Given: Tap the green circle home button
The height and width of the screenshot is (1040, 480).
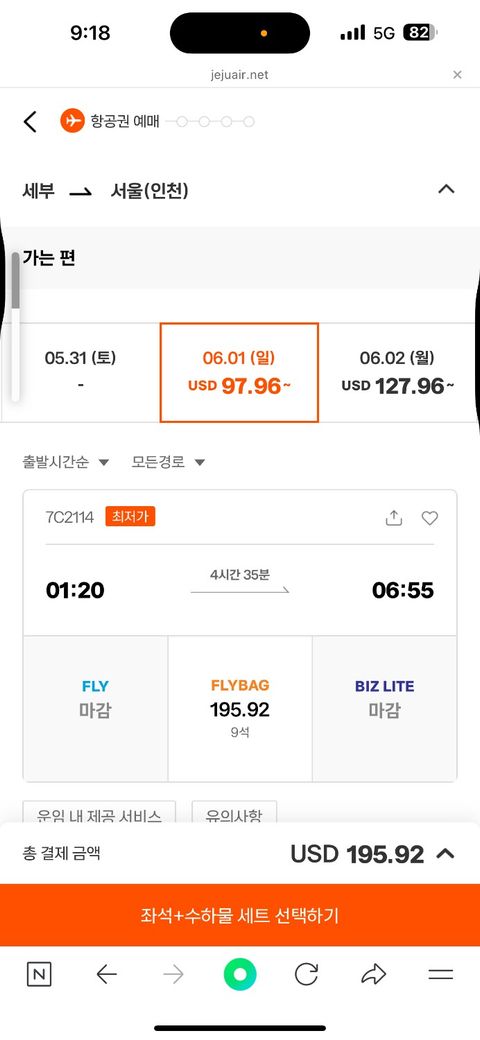Looking at the screenshot, I should [x=240, y=974].
